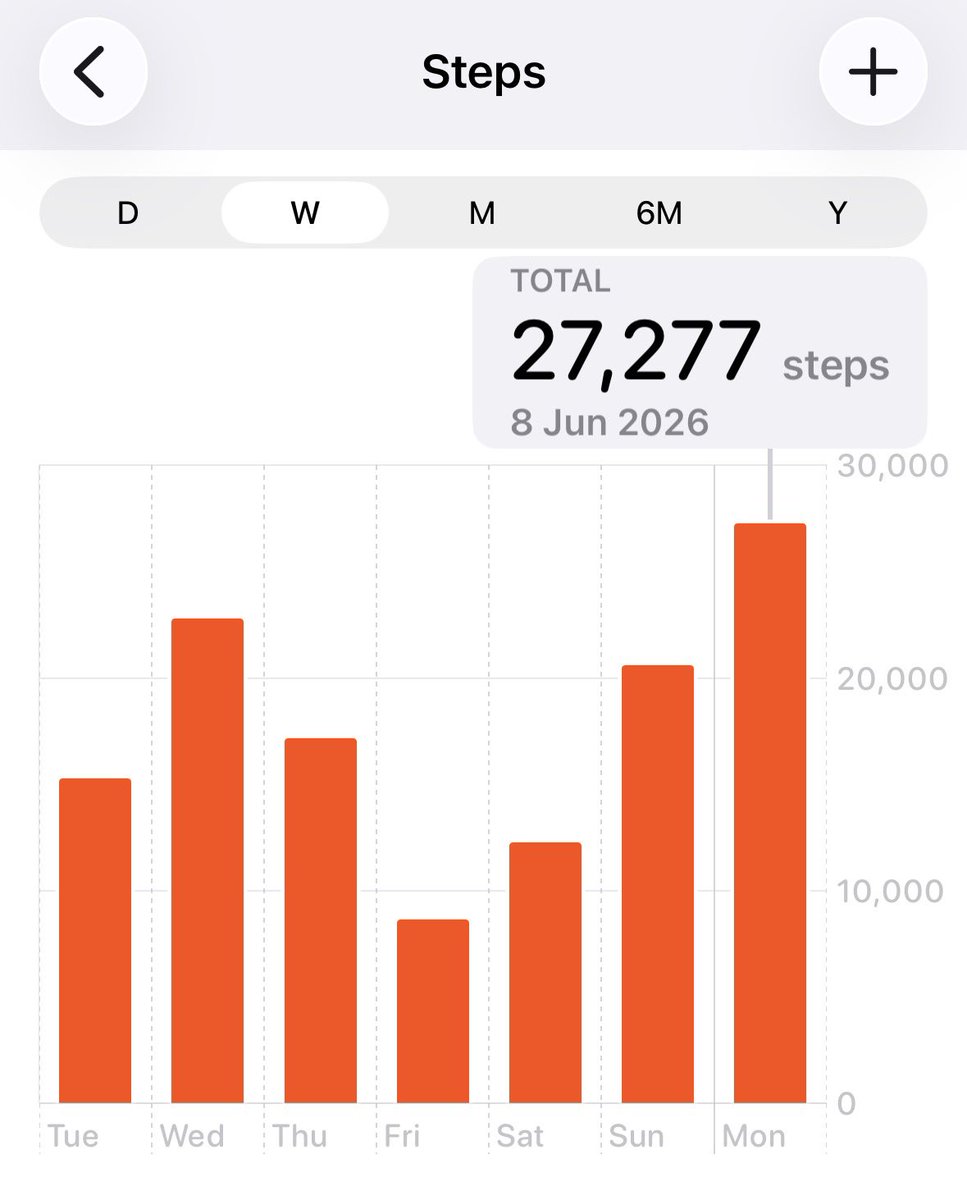Show the 6M six-month view

659,213
